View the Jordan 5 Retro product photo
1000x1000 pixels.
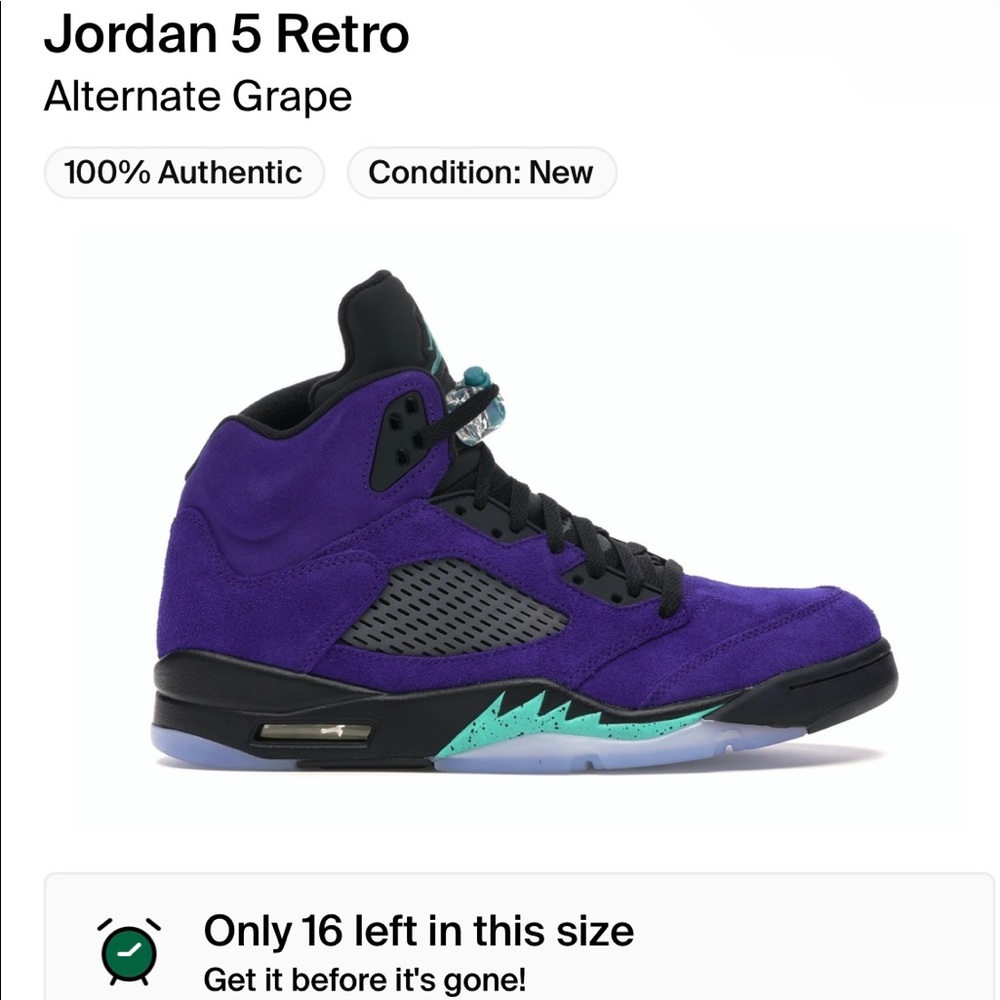click(x=520, y=530)
